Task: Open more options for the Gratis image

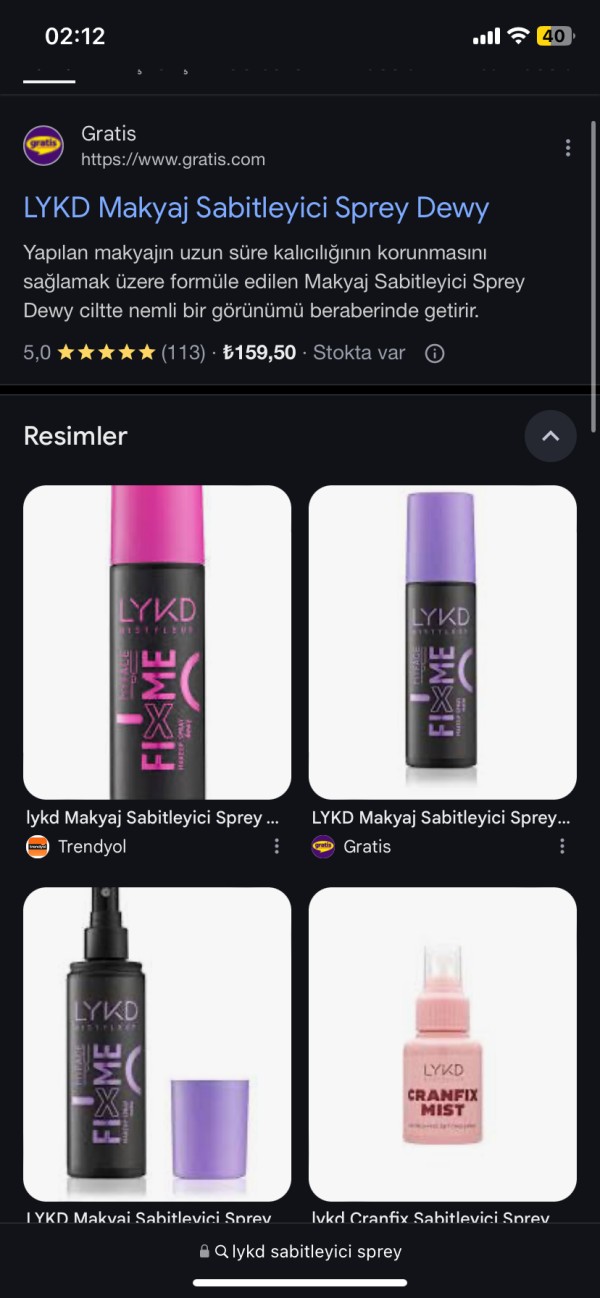Action: coord(562,846)
